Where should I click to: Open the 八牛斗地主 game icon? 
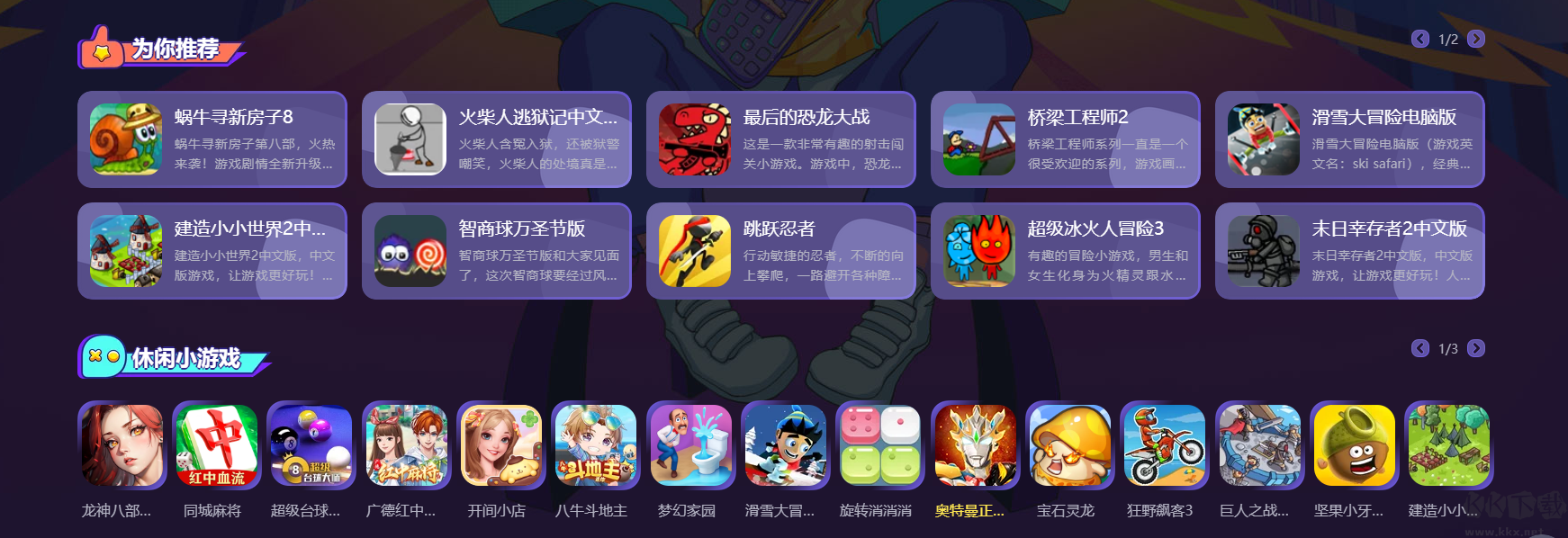pyautogui.click(x=595, y=446)
